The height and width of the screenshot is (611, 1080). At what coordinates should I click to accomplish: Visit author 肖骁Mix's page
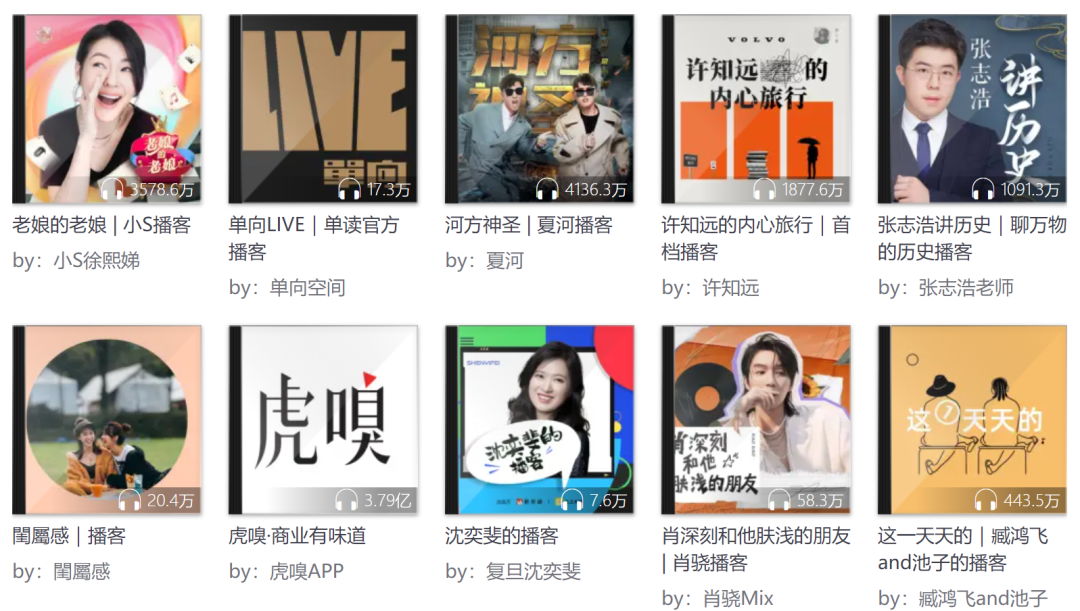[x=738, y=599]
